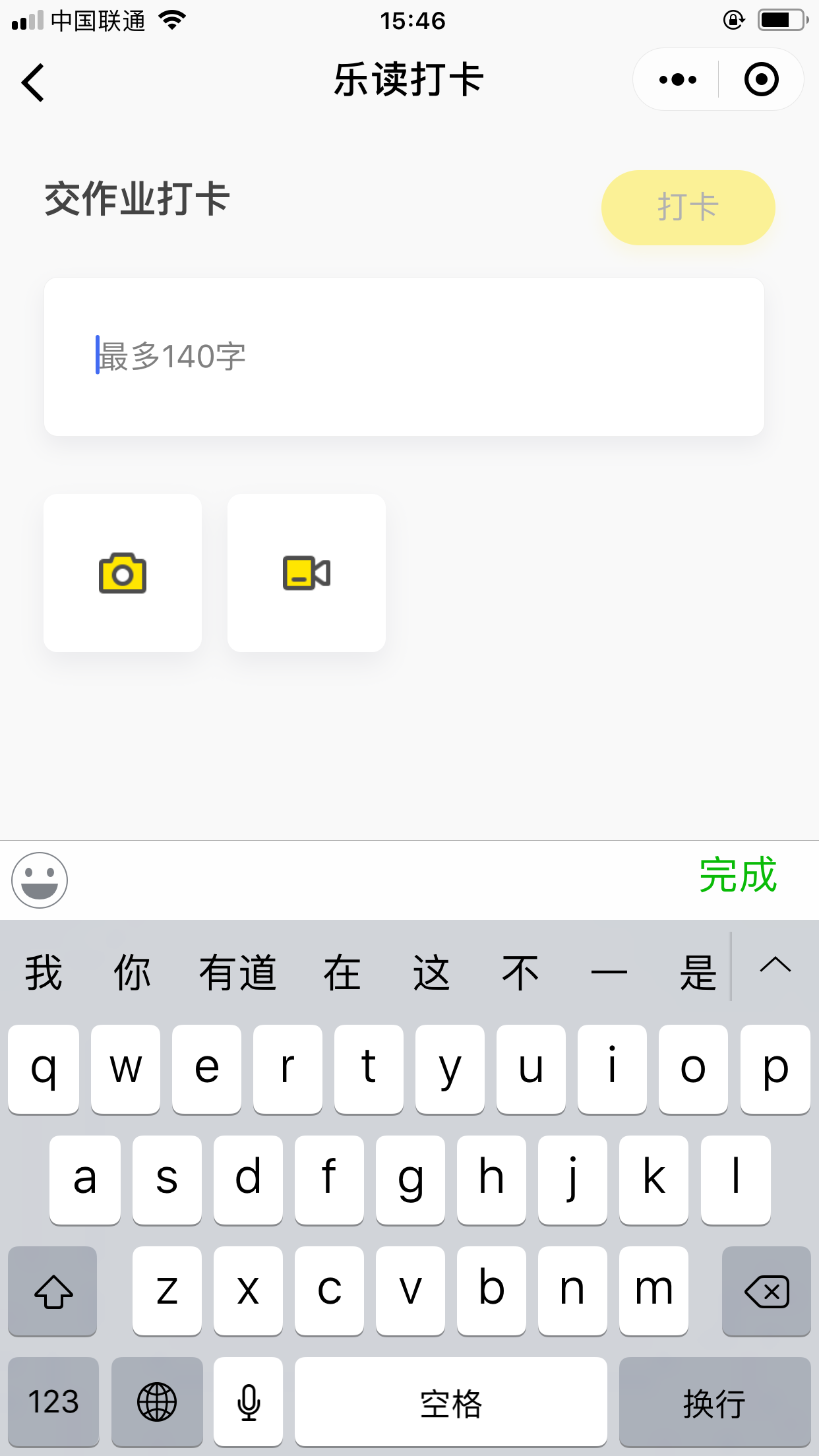Open the mini program three-dot menu

(677, 80)
